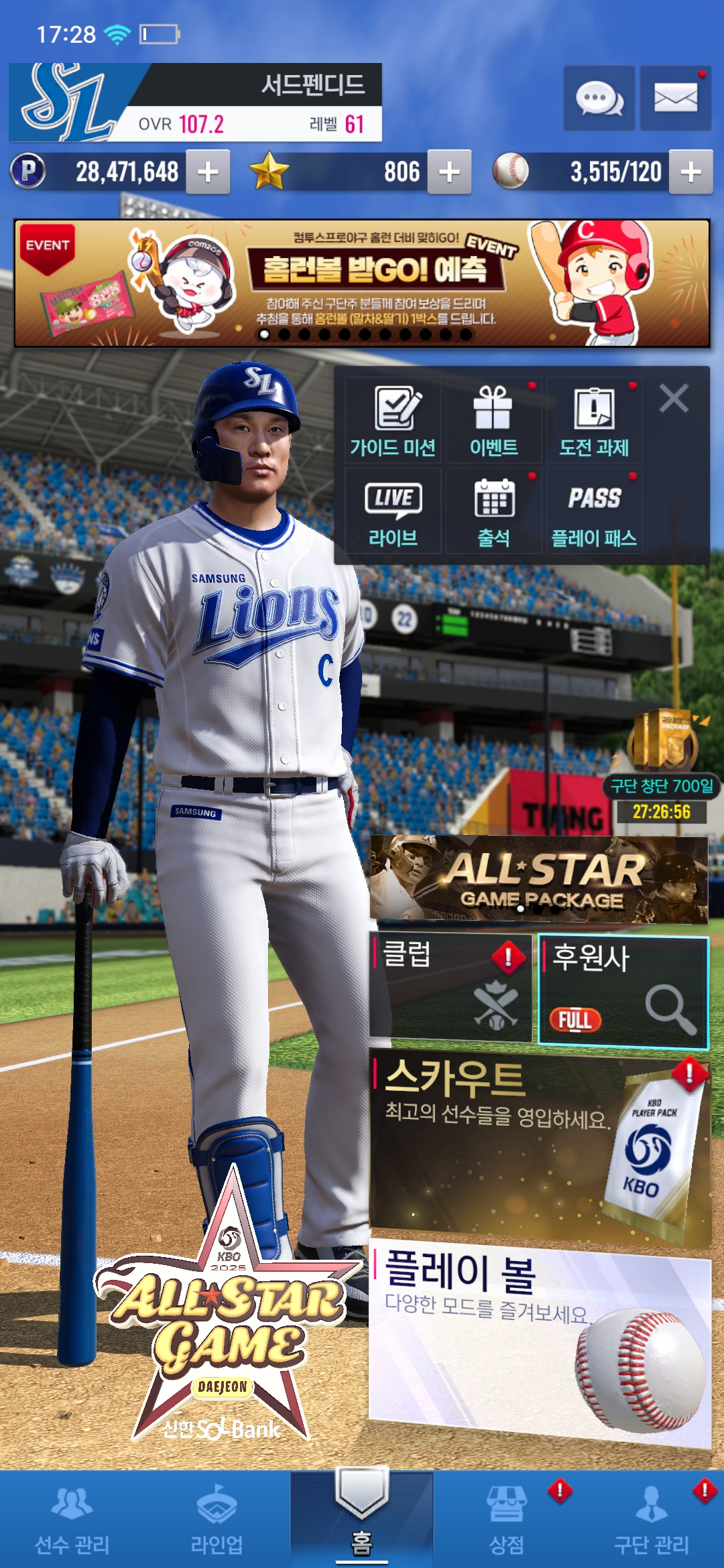Open 스카우트 to recruit players
The width and height of the screenshot is (724, 1568).
[x=538, y=1146]
